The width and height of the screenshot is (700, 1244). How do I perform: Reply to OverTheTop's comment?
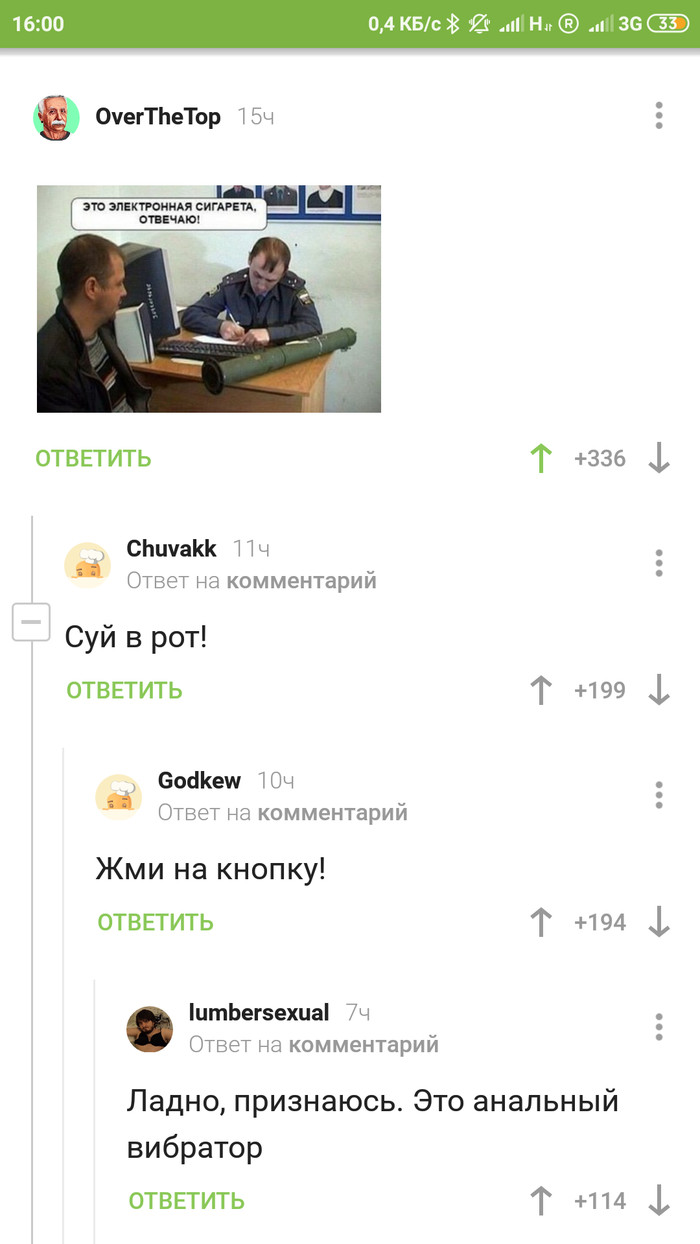tap(93, 459)
